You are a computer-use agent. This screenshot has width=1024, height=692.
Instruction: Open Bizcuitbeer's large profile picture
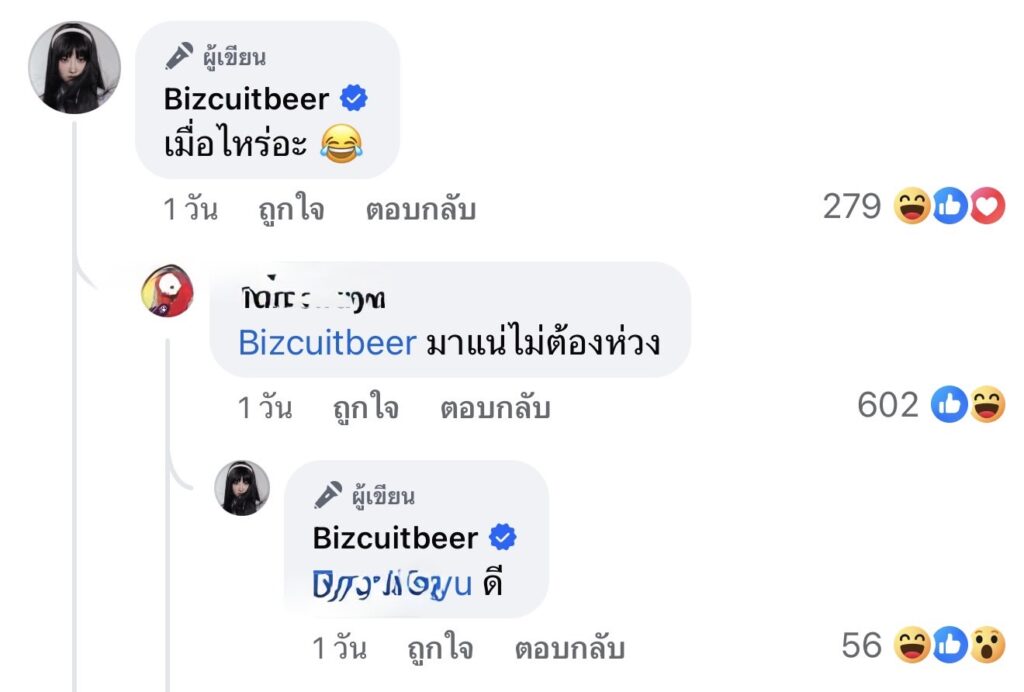pyautogui.click(x=74, y=67)
